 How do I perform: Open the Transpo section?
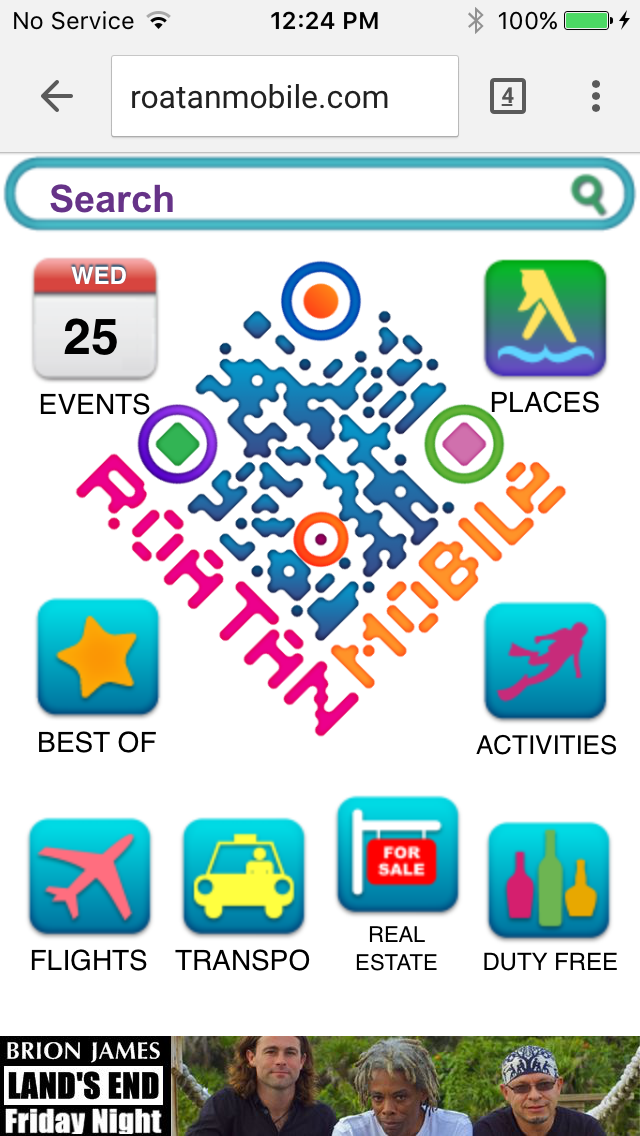pyautogui.click(x=243, y=877)
